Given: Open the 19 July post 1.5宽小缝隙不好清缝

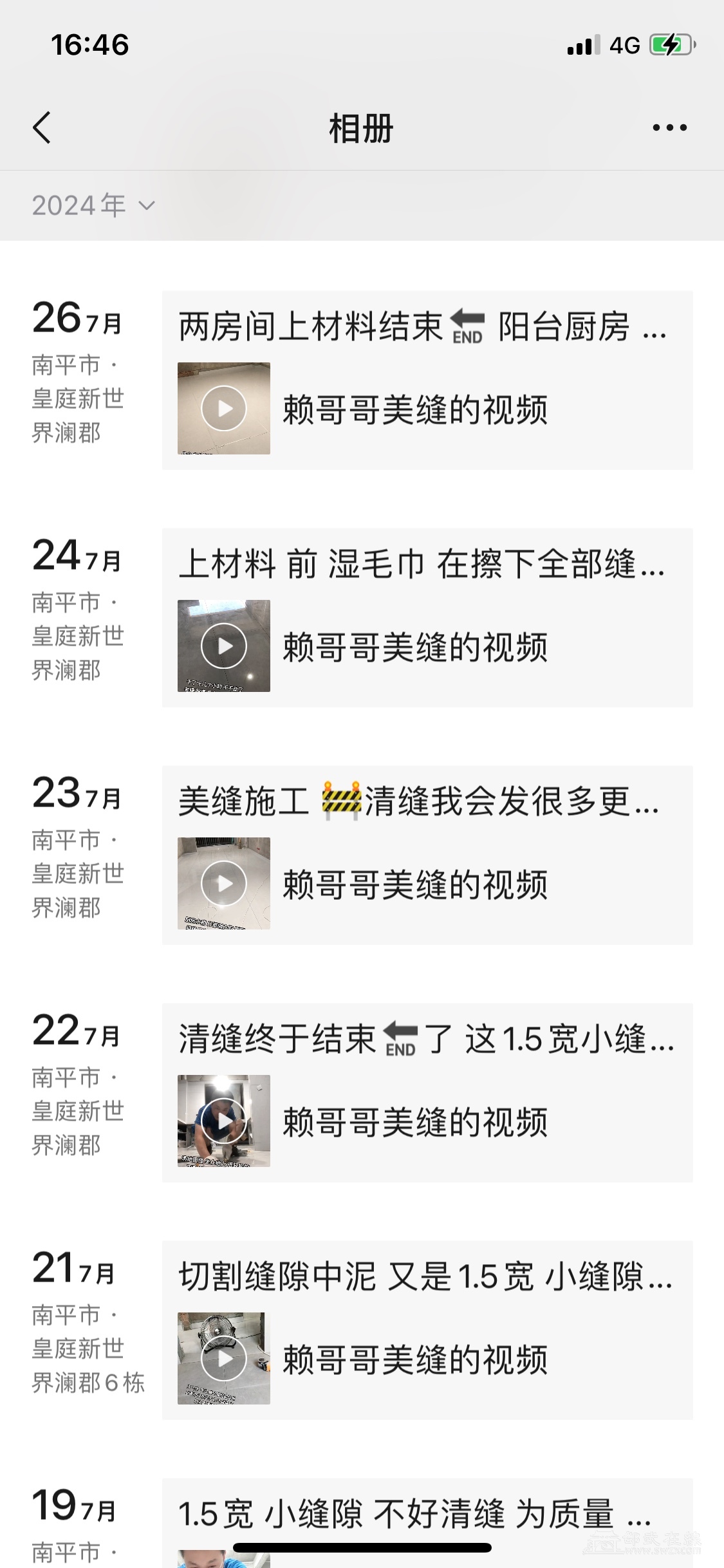Looking at the screenshot, I should (427, 1519).
